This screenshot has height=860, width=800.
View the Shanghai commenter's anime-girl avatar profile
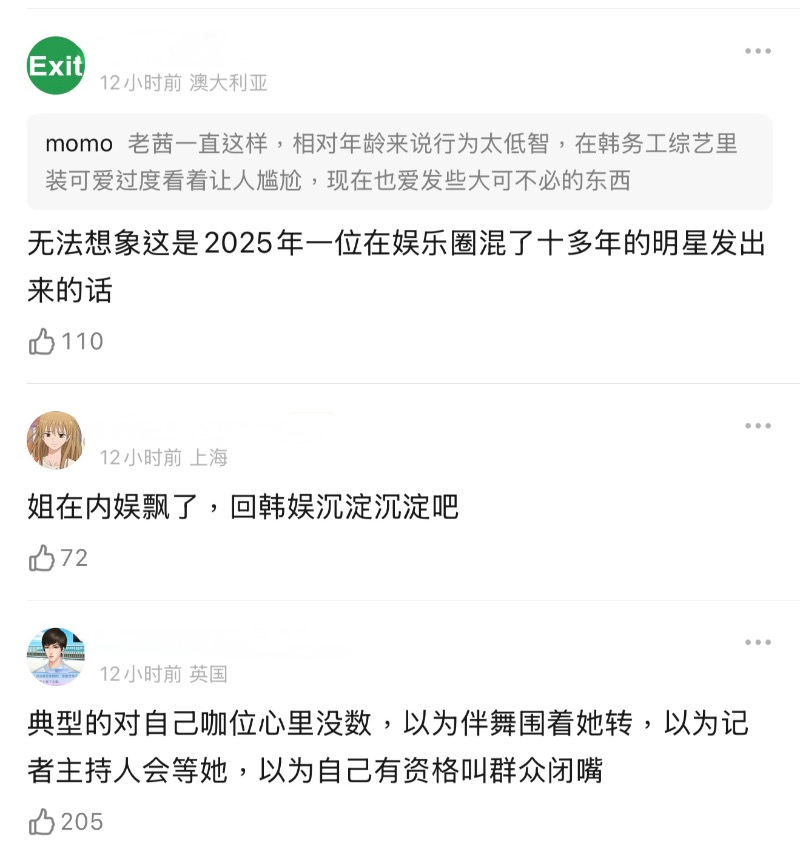(56, 440)
